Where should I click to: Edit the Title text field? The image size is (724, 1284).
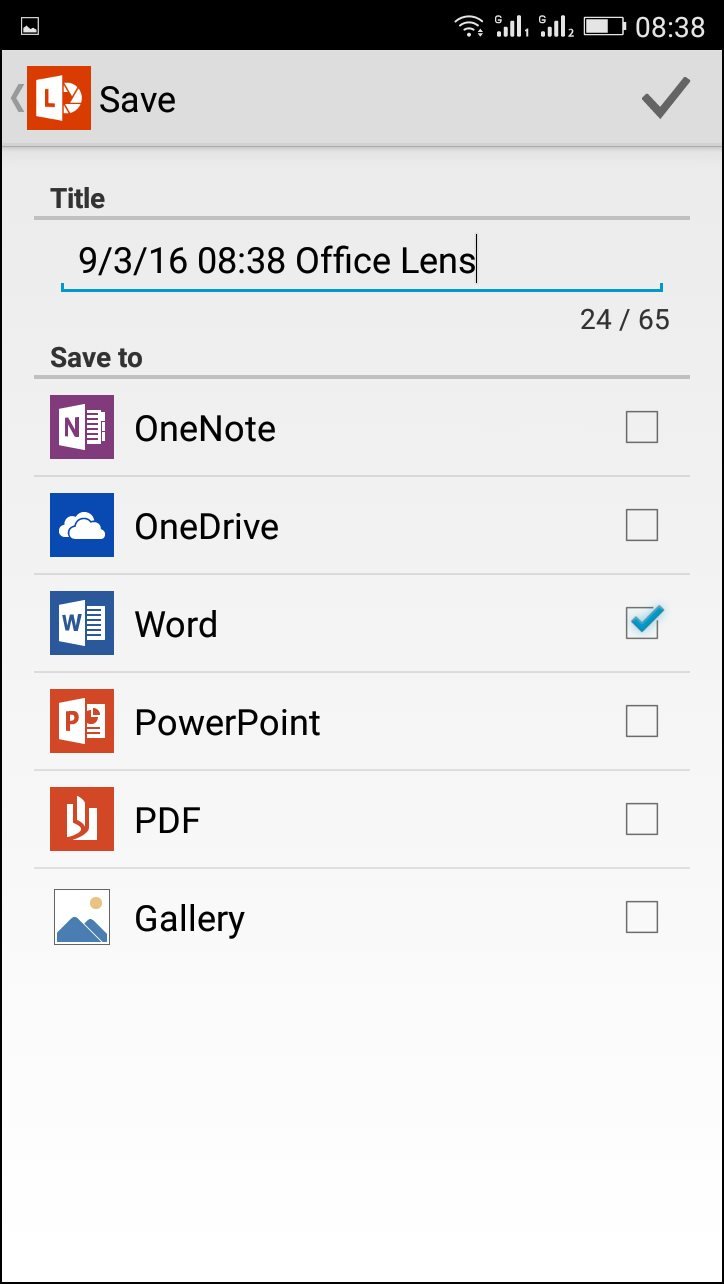click(362, 262)
